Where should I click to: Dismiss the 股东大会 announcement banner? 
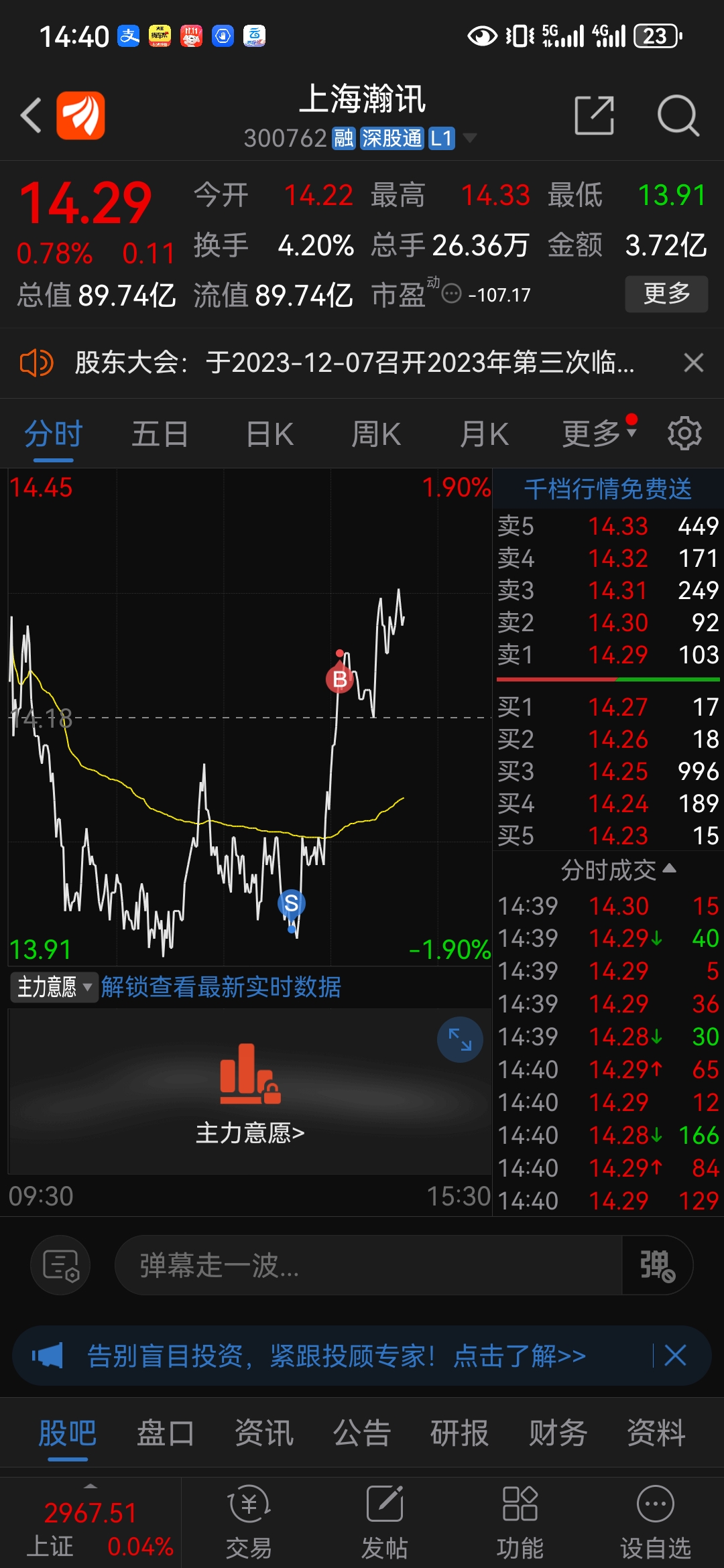(693, 363)
